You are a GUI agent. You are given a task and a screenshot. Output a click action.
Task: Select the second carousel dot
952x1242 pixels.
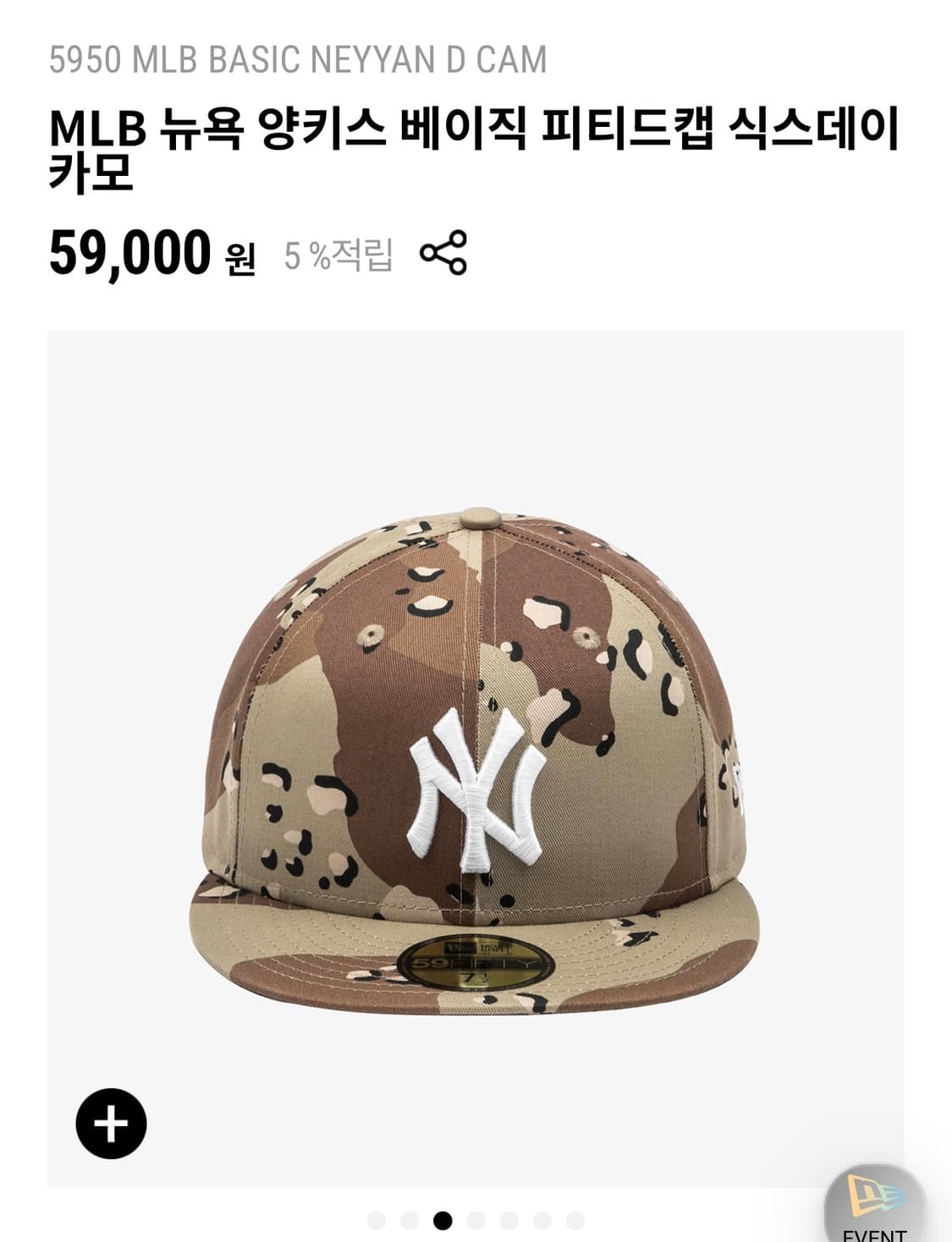[410, 1220]
